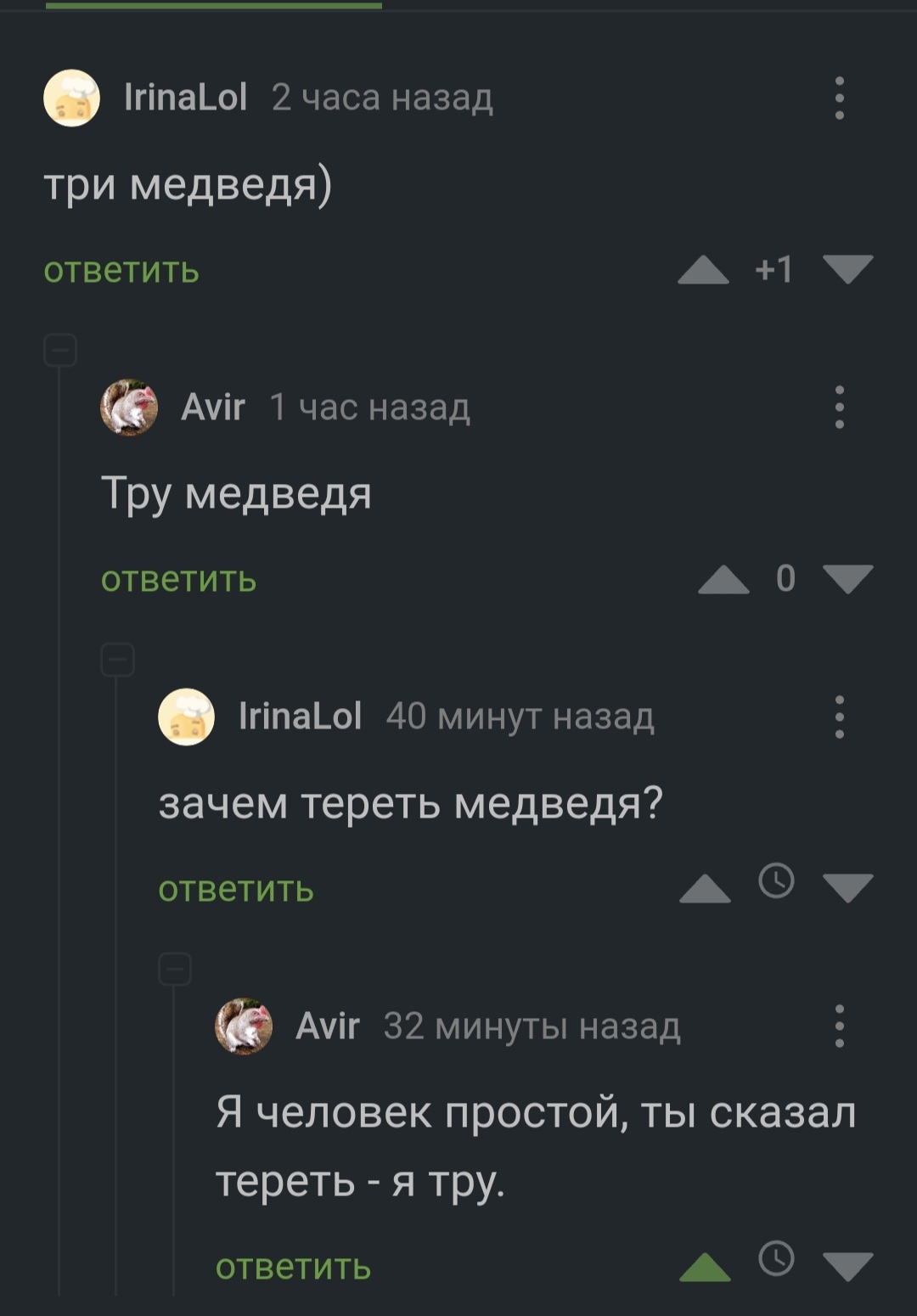Reply to IrinaLol's "три медведя)" comment
Viewport: 917px width, 1316px height.
tap(121, 271)
